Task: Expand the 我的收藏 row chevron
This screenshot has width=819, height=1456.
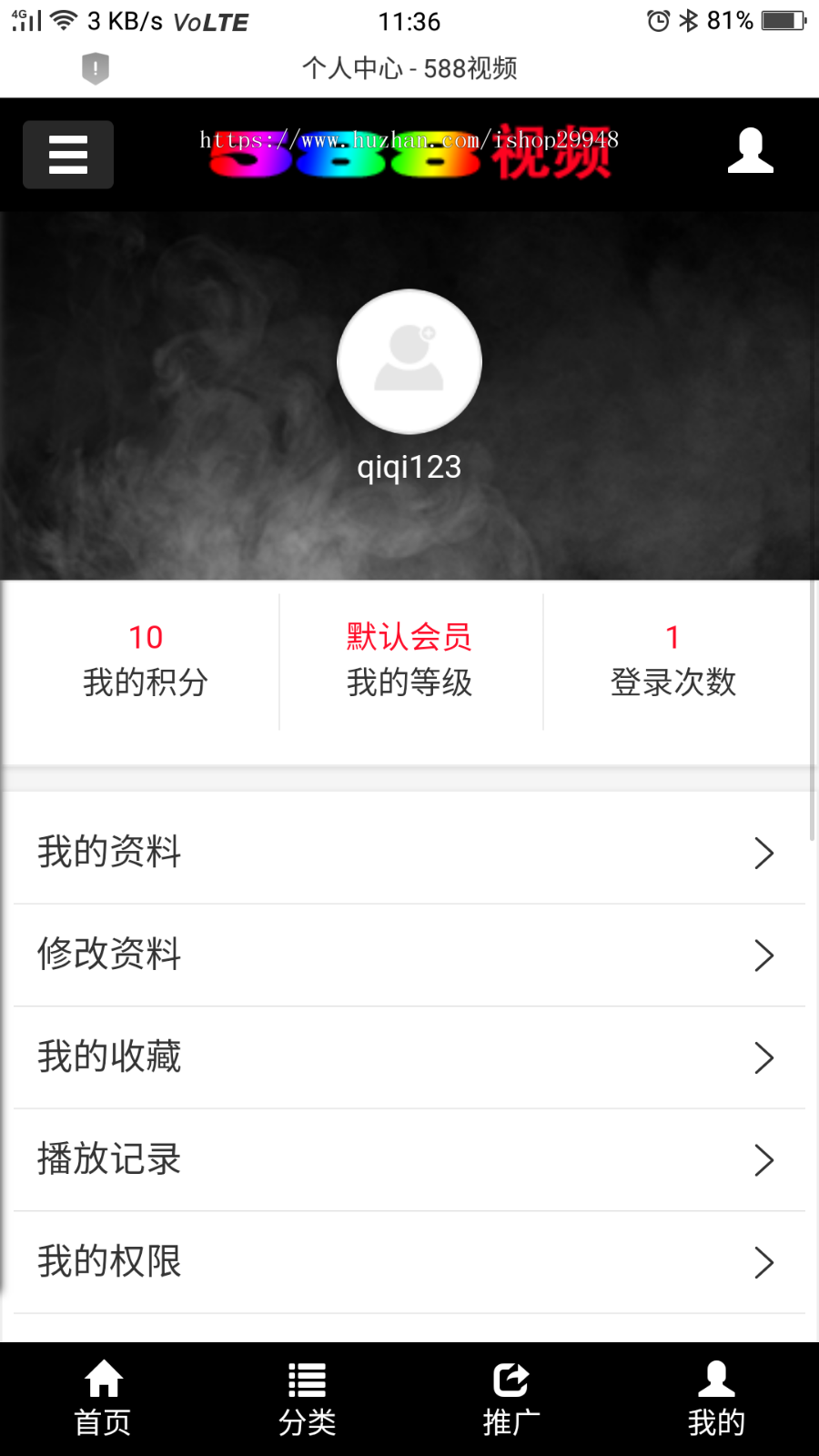Action: pyautogui.click(x=763, y=1057)
